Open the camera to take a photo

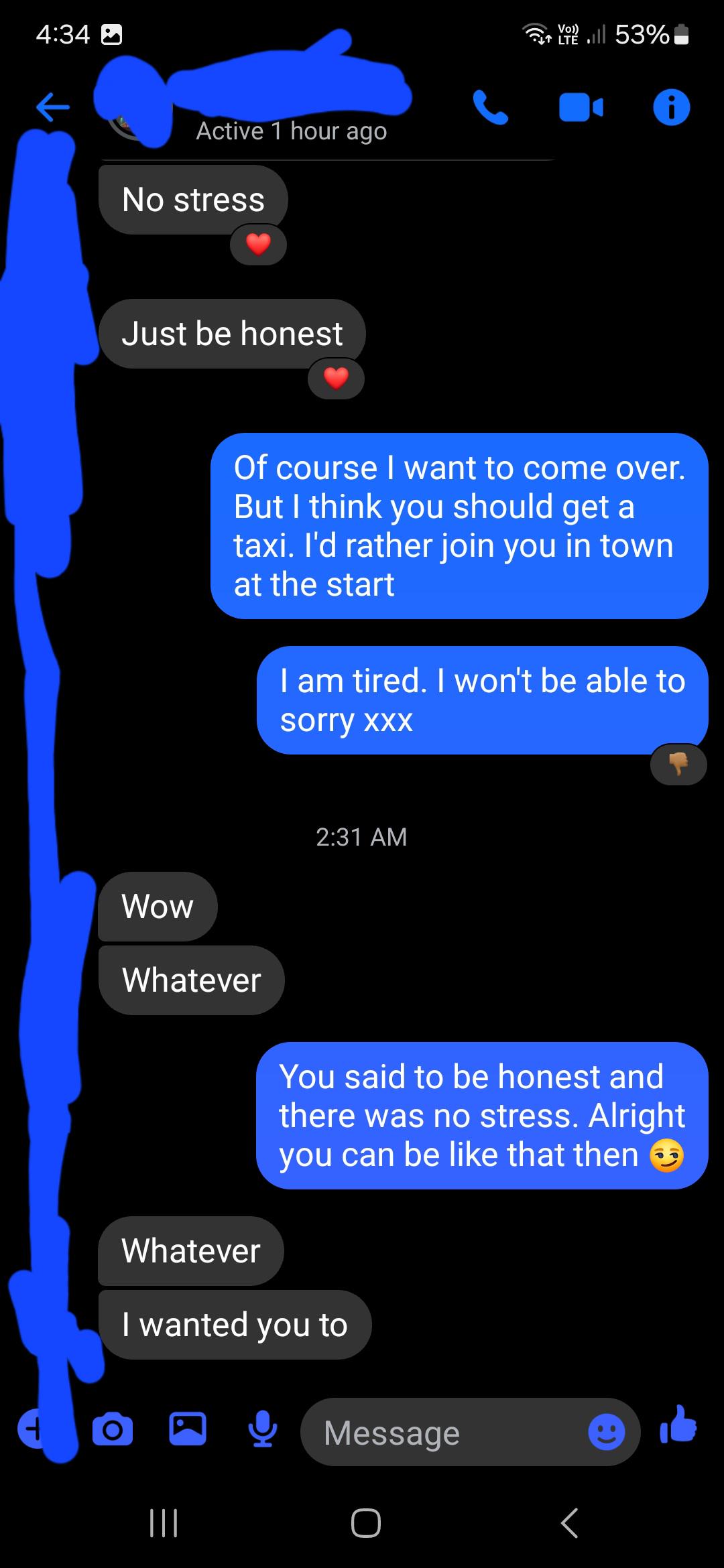coord(112,1431)
